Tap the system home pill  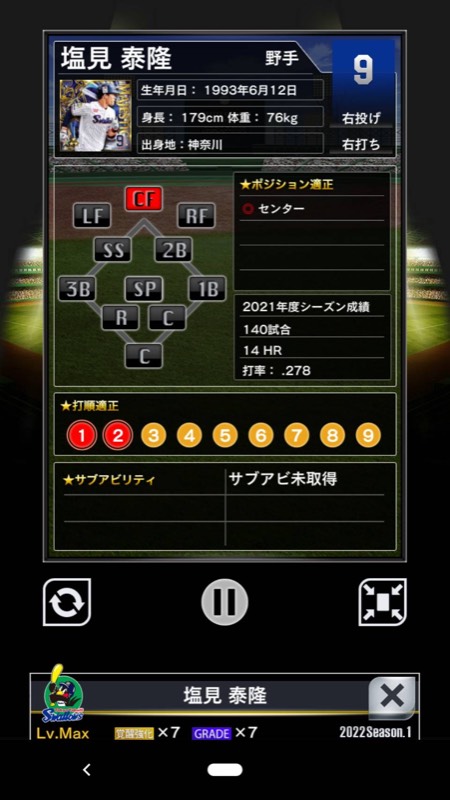225,770
